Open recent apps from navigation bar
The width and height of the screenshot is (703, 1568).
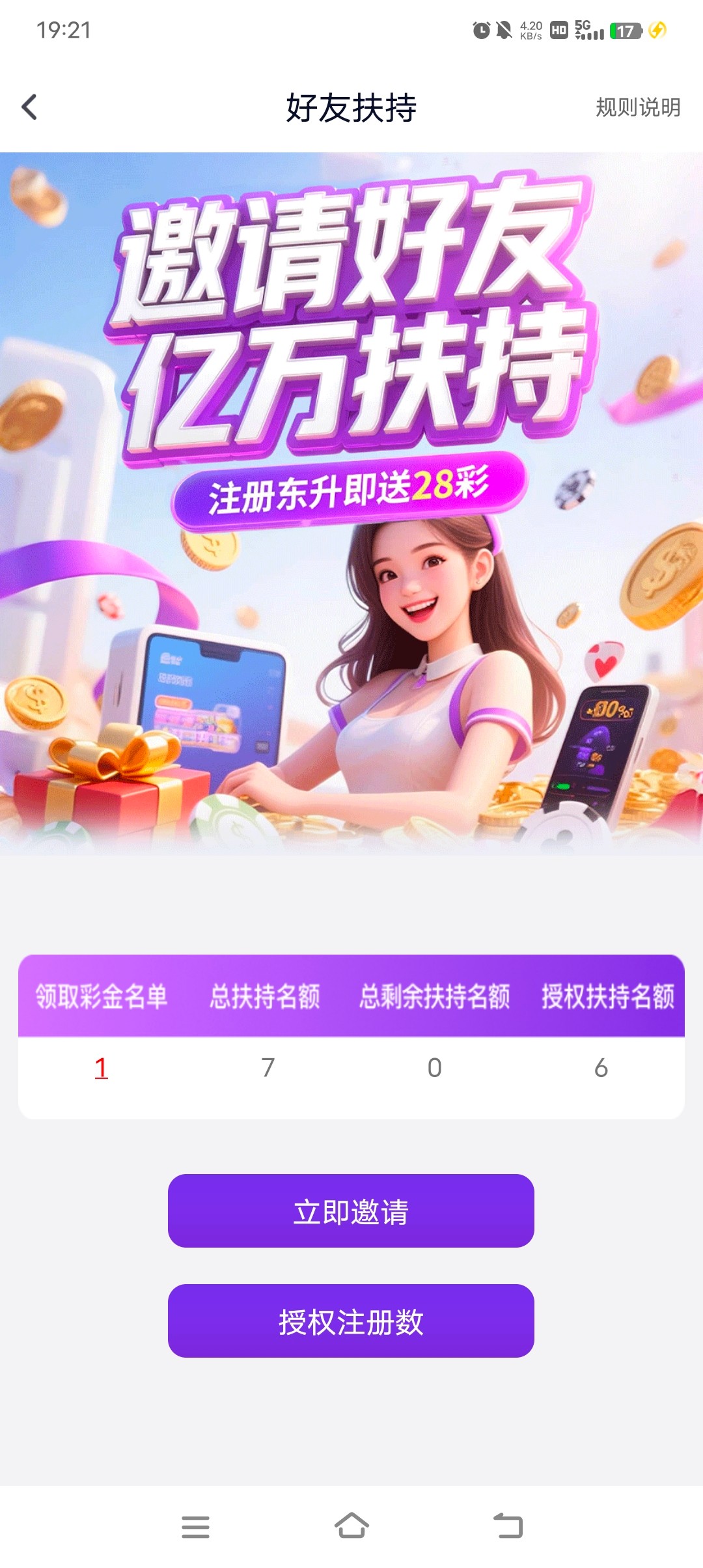coord(195,1526)
